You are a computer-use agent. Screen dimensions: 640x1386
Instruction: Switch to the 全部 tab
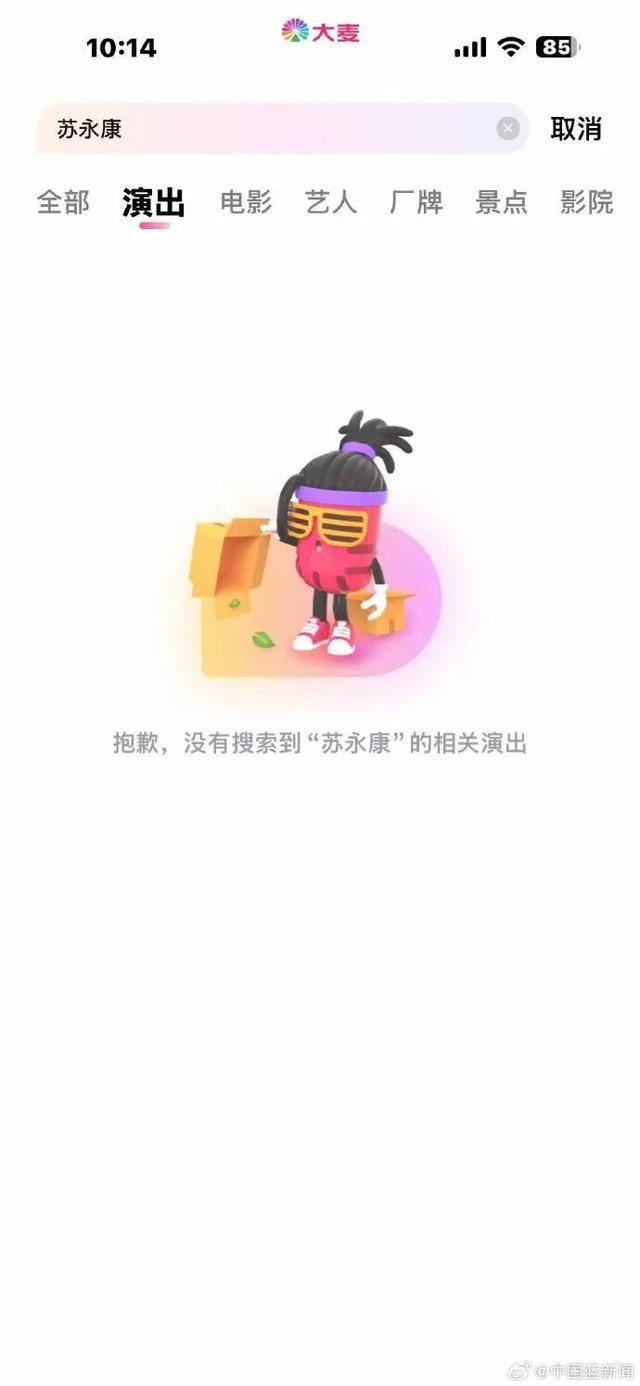coord(63,202)
